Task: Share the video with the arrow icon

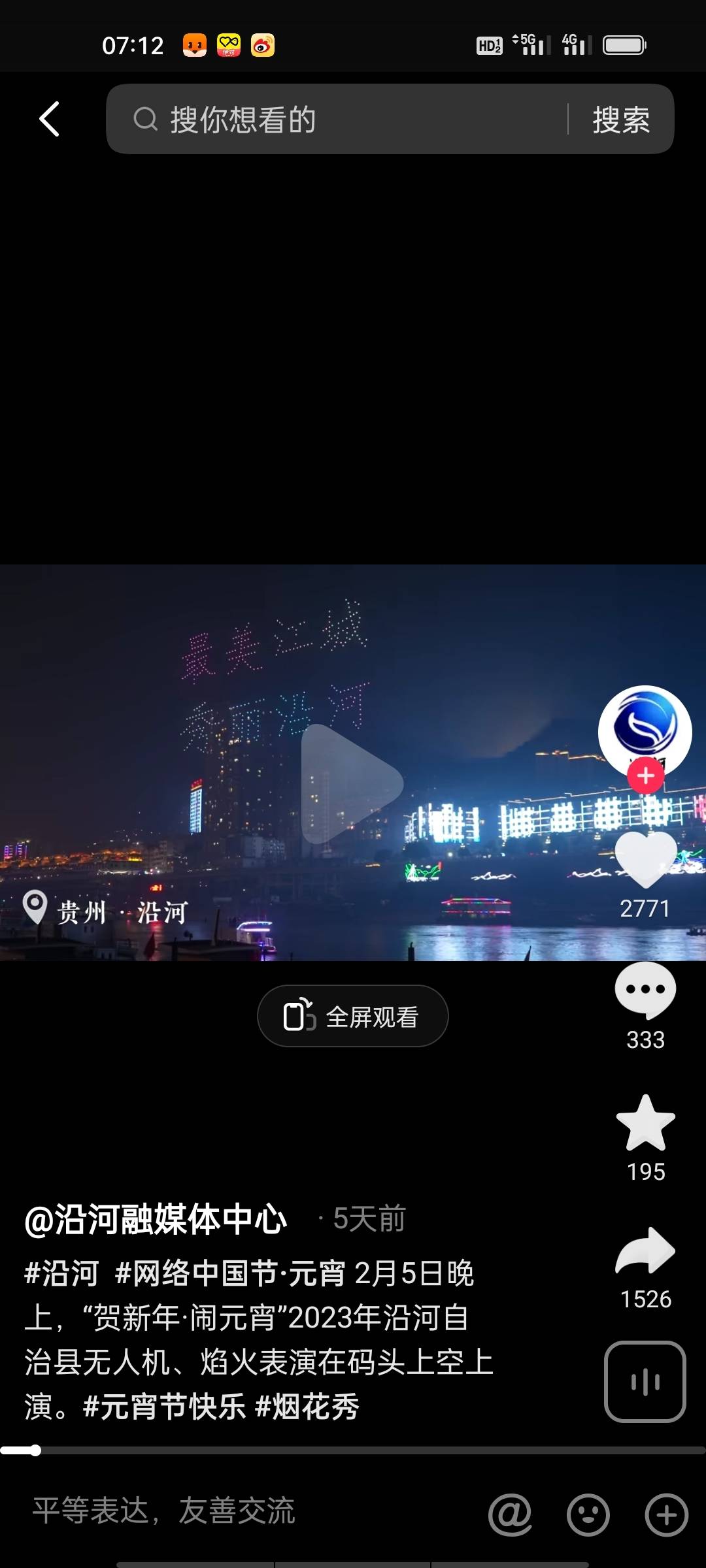Action: click(x=646, y=1251)
